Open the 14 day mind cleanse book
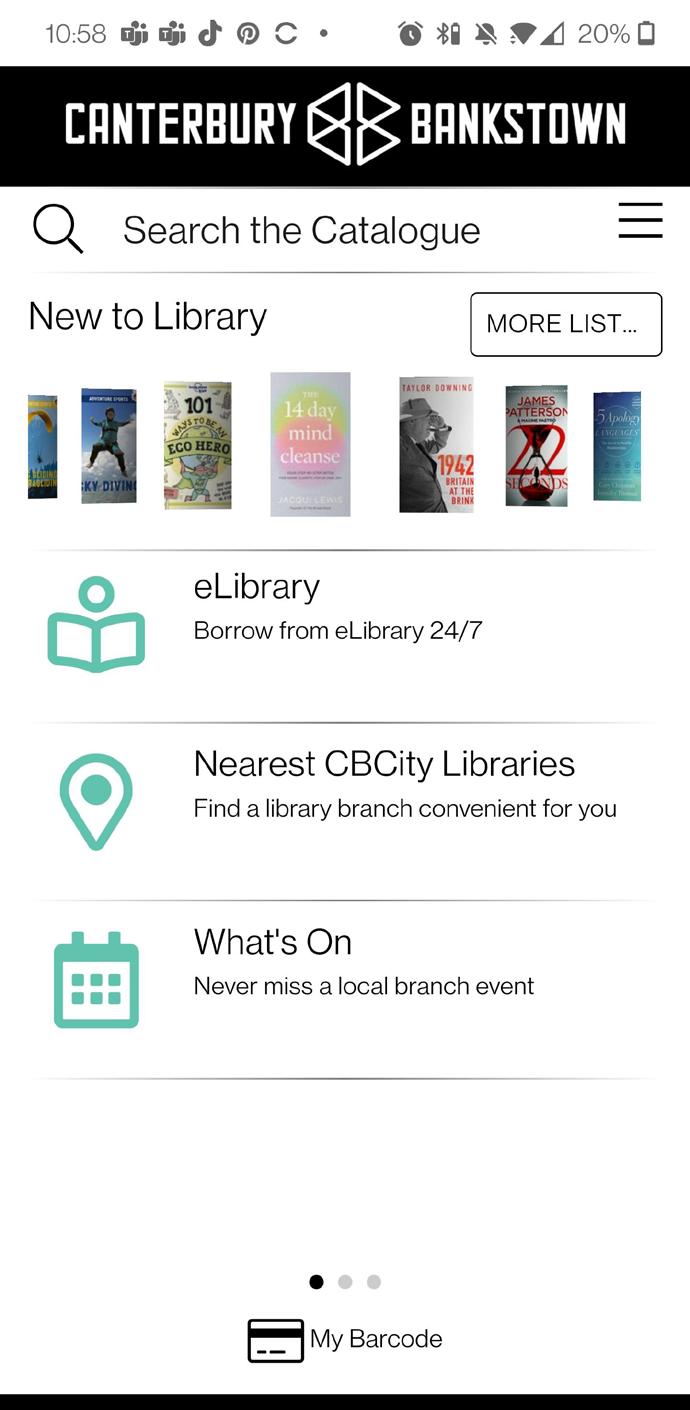The image size is (690, 1410). pos(310,444)
